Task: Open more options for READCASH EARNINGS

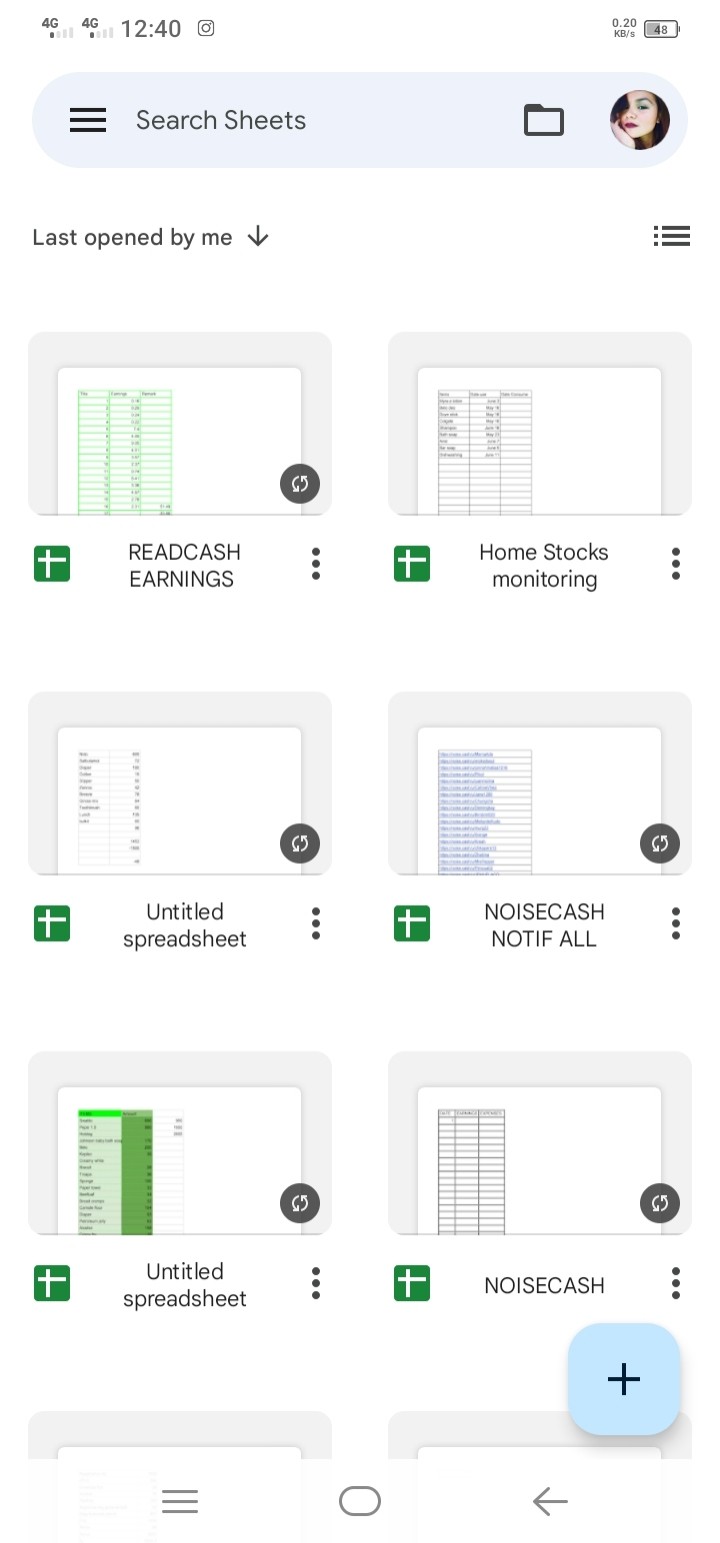Action: point(316,564)
